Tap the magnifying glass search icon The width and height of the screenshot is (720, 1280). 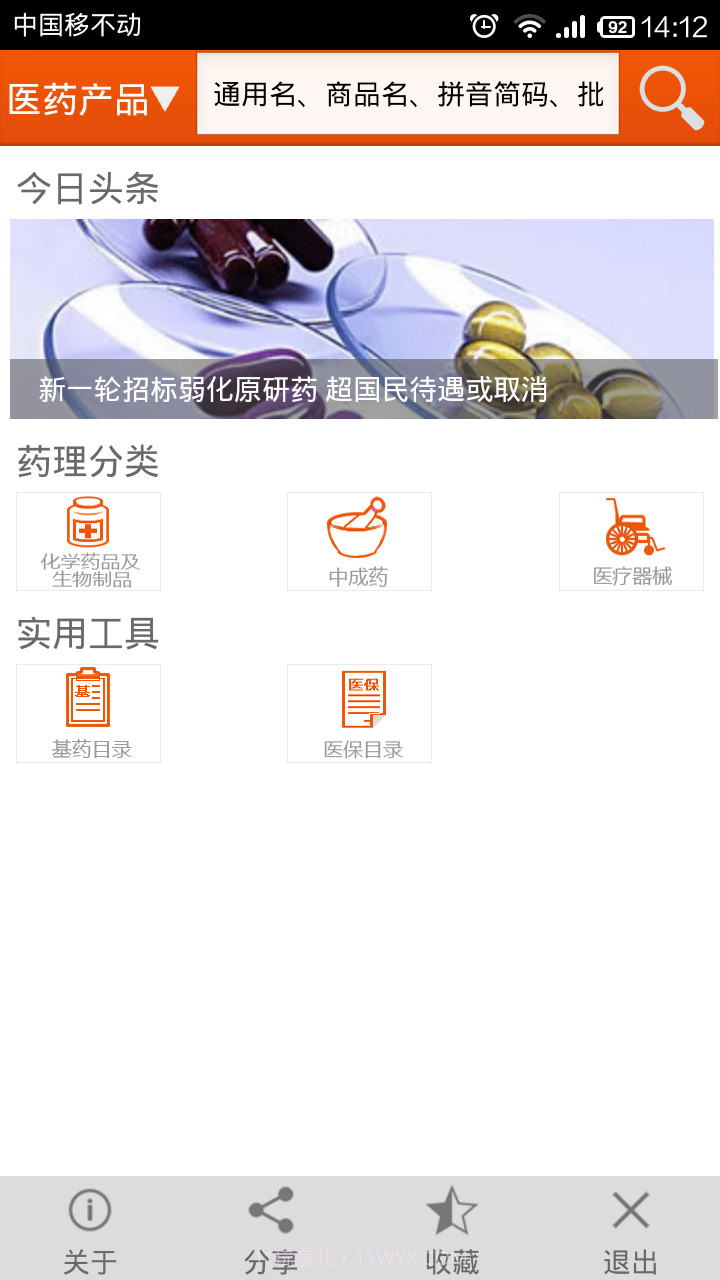coord(669,93)
